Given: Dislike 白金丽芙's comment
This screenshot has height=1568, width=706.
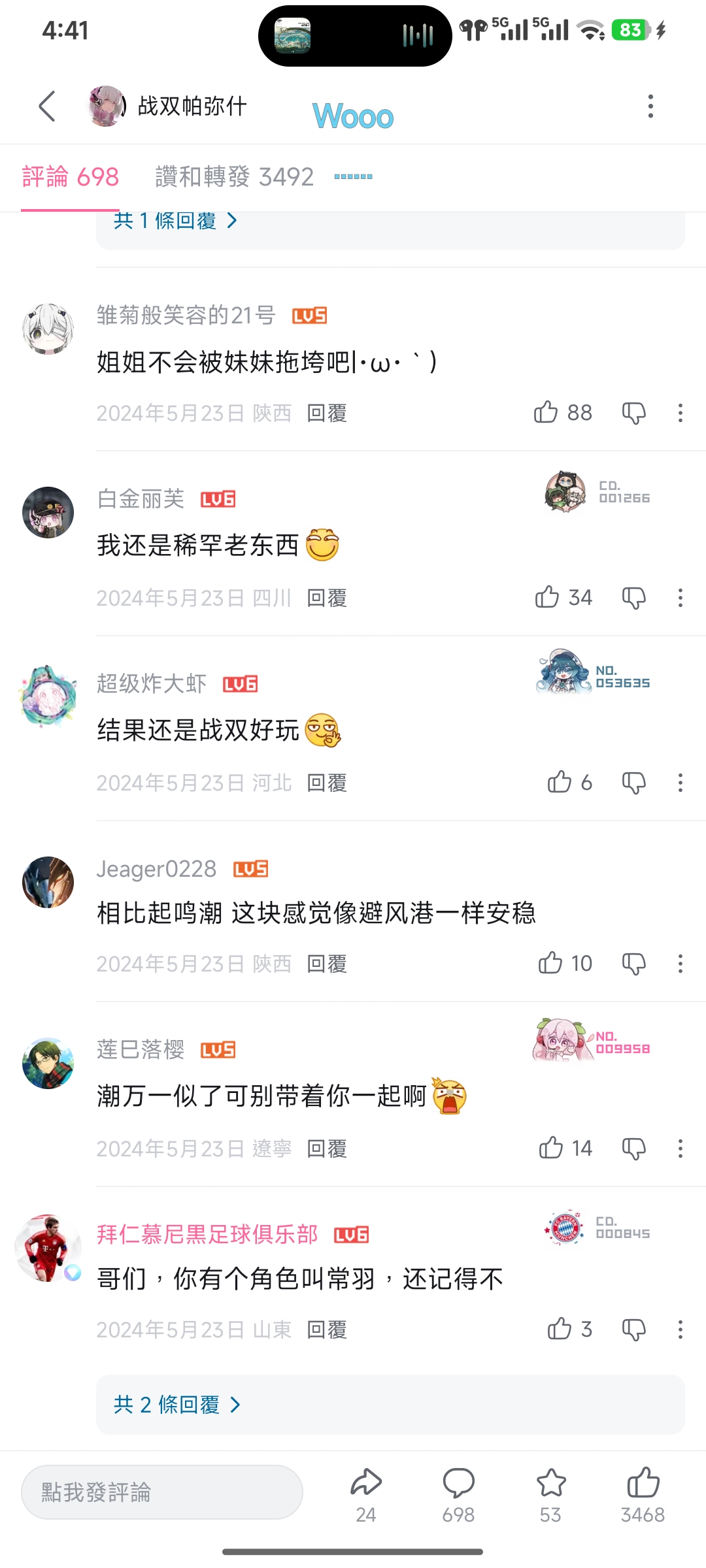Looking at the screenshot, I should tap(633, 598).
